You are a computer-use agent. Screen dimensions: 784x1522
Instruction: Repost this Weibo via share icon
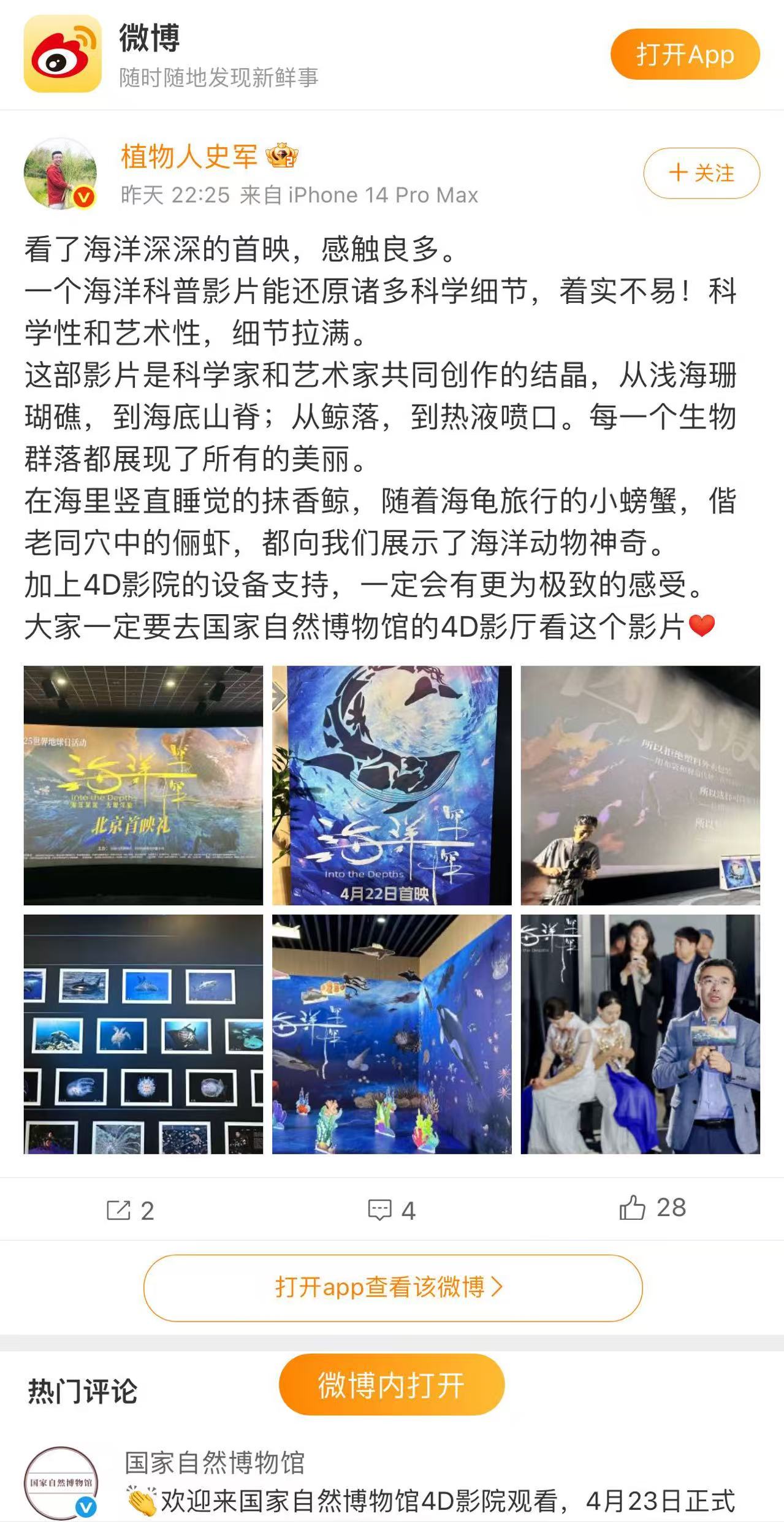coord(130,1210)
